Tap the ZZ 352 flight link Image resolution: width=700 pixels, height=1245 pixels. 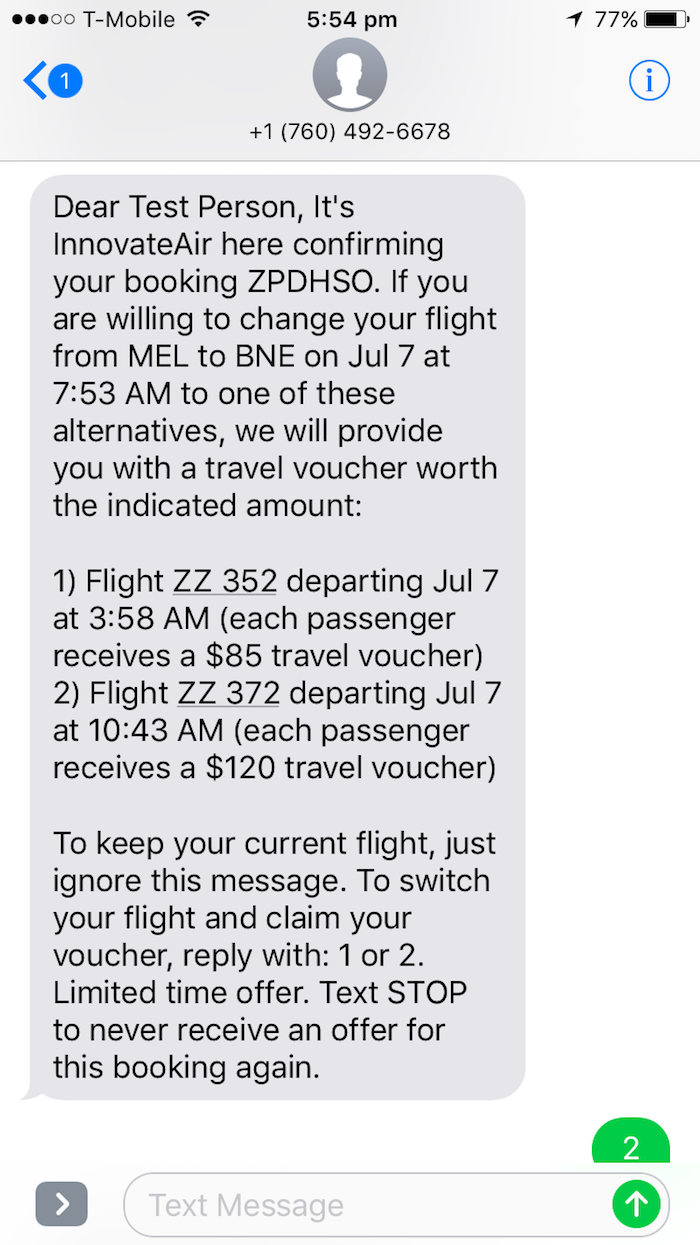coord(225,581)
